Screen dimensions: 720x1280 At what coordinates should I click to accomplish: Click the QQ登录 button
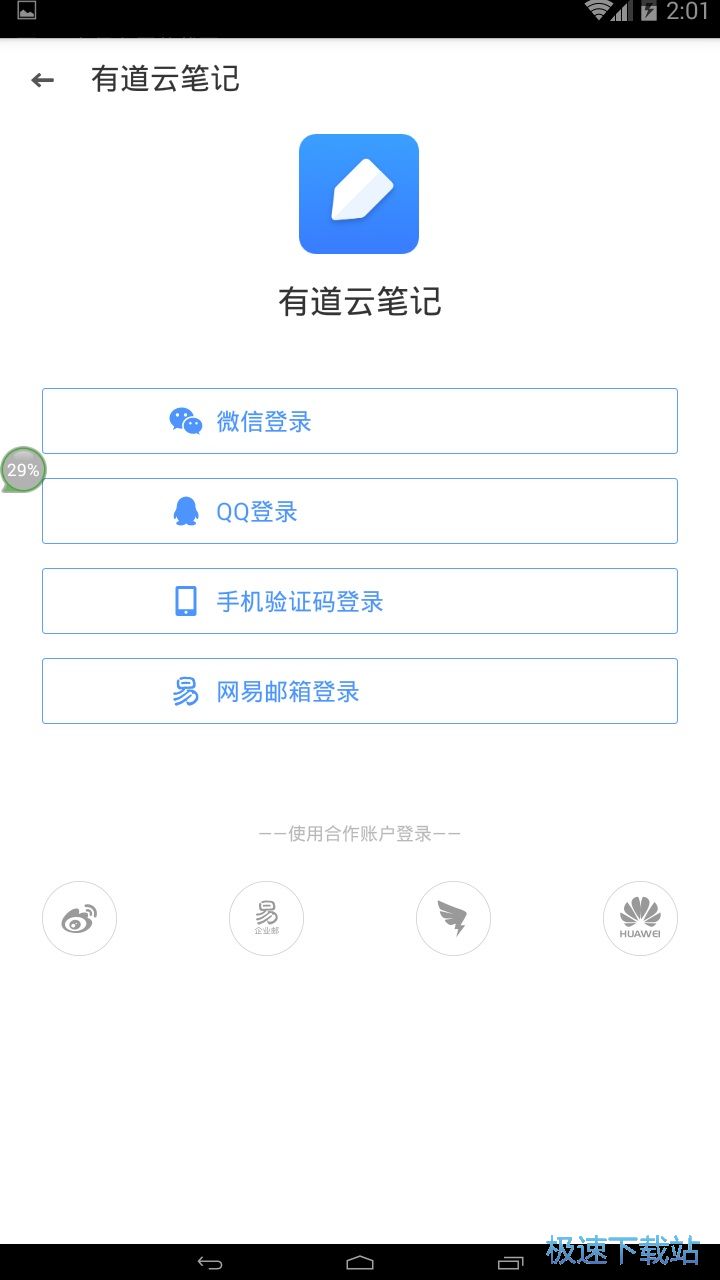(360, 510)
